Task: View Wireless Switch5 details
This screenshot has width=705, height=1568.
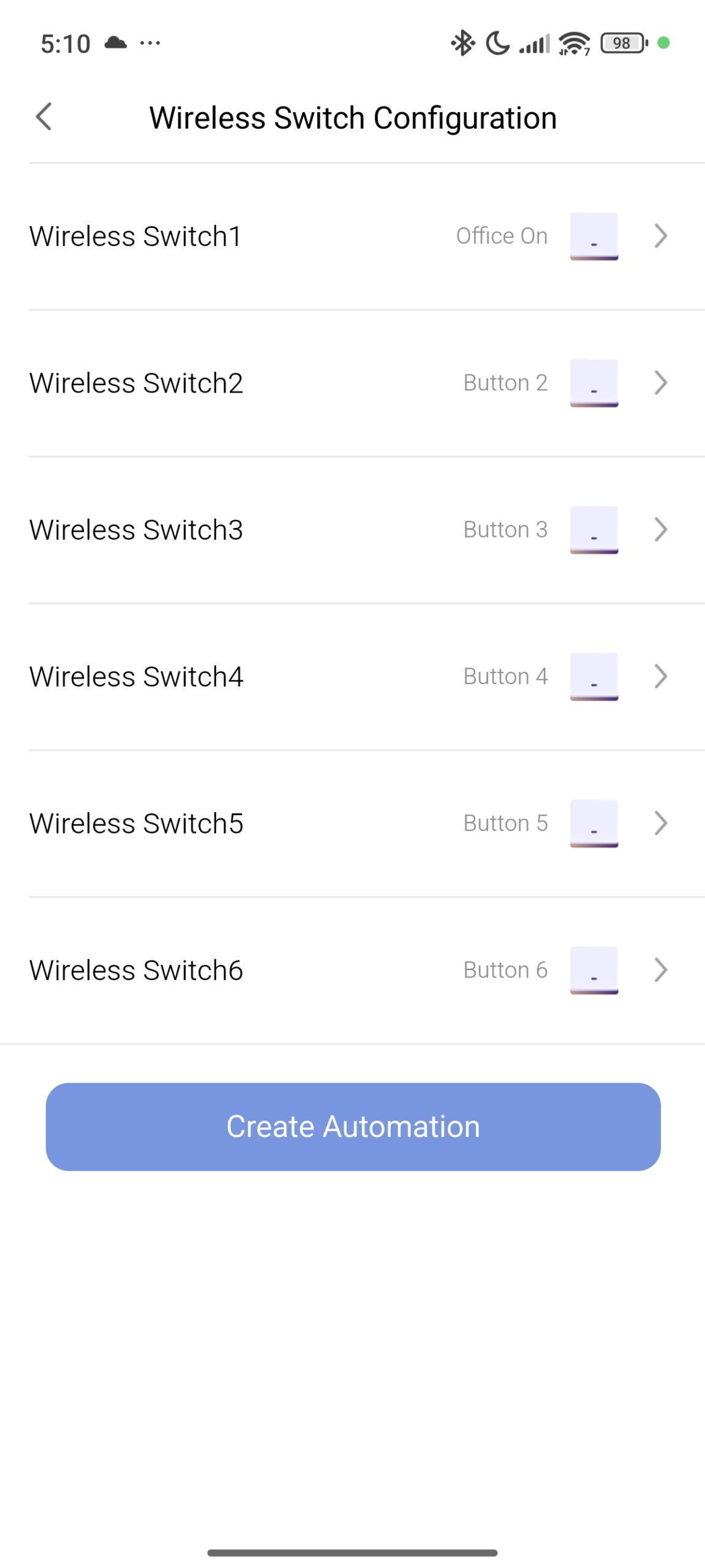Action: pos(352,823)
